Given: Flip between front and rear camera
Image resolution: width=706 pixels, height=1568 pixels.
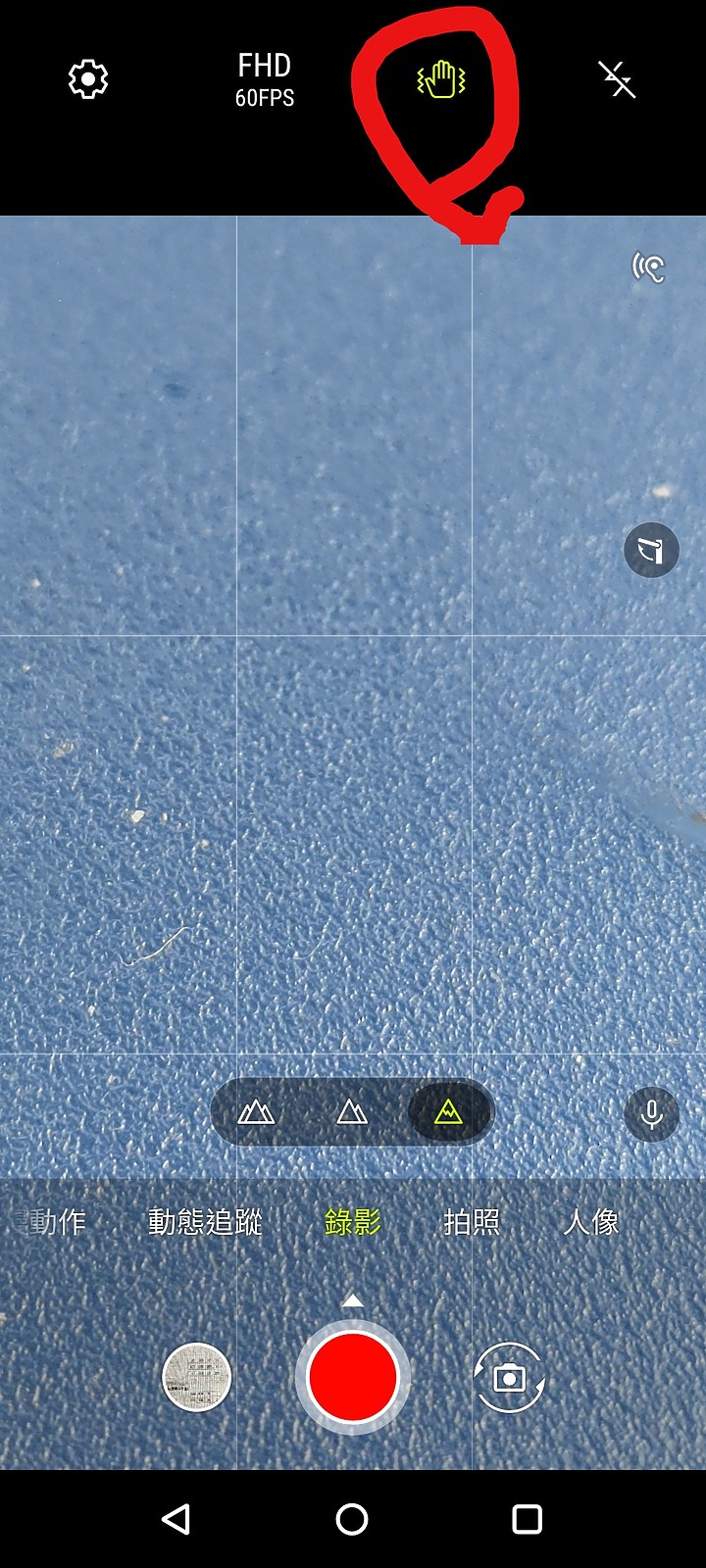Looking at the screenshot, I should click(509, 1378).
